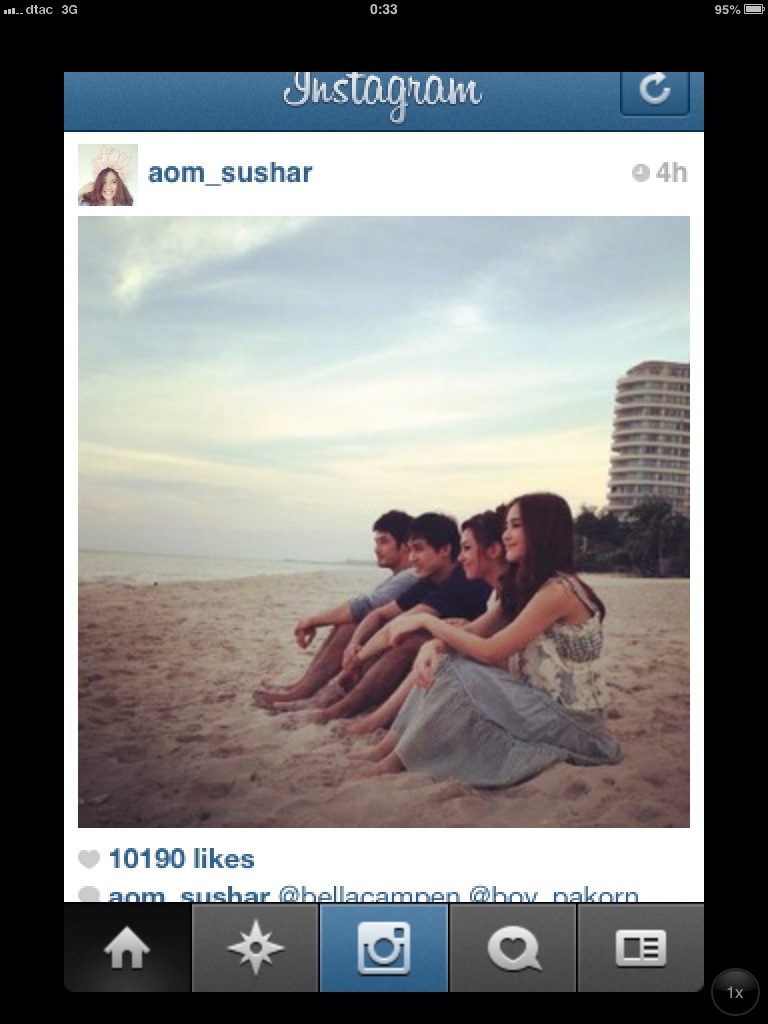Go to the Profile tab
Screen dimensions: 768x1024
641,948
